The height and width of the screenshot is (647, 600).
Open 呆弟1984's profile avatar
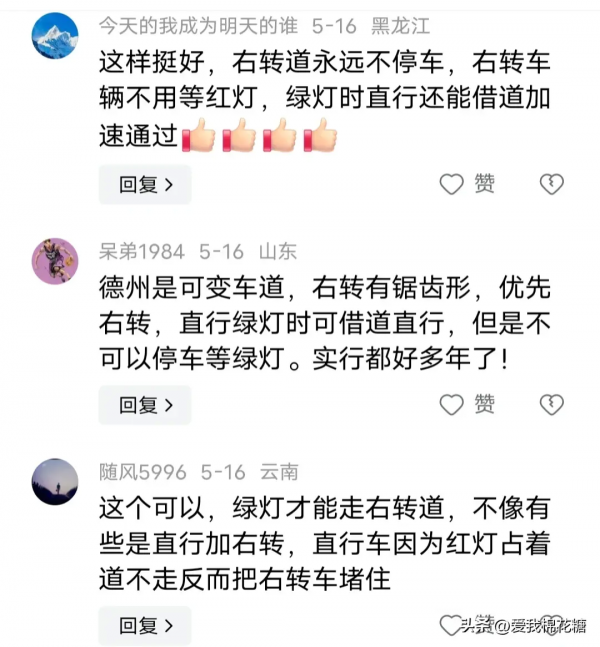[x=54, y=261]
